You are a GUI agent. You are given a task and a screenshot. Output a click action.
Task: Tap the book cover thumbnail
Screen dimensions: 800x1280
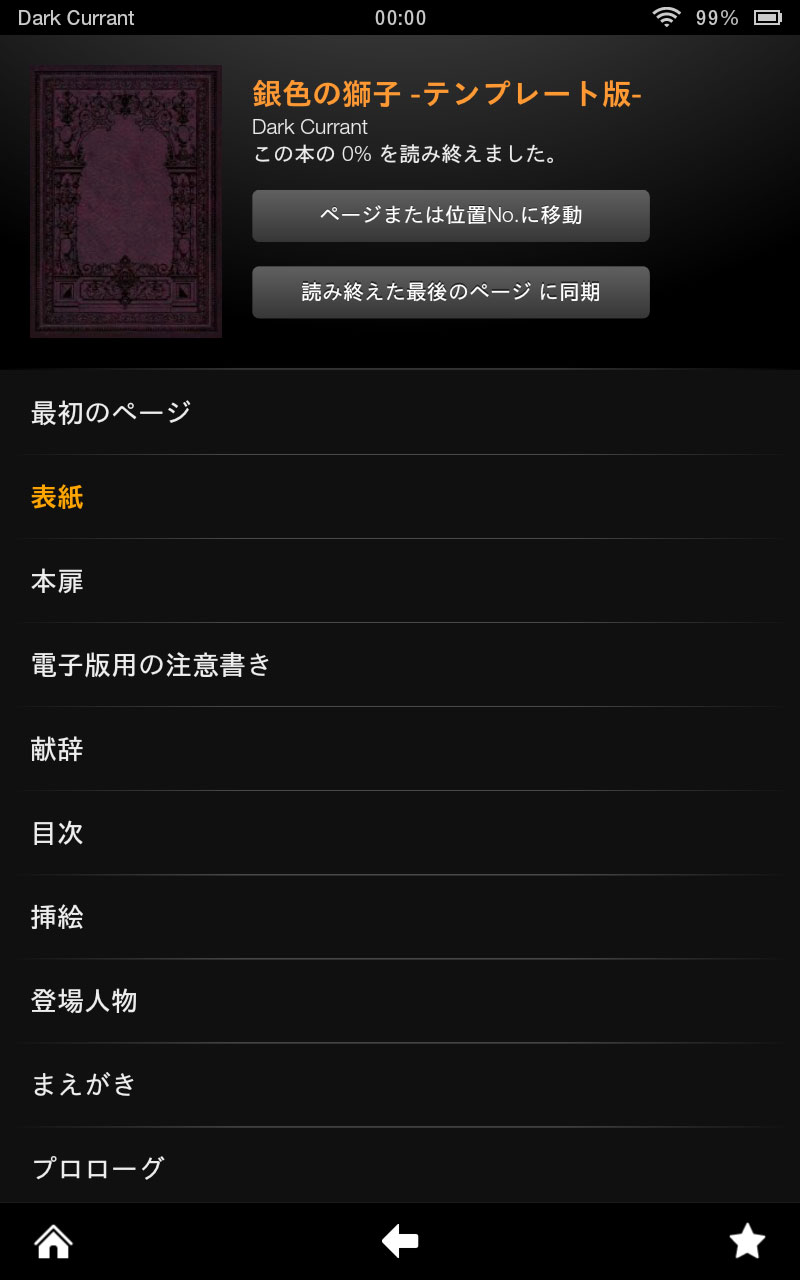(126, 202)
